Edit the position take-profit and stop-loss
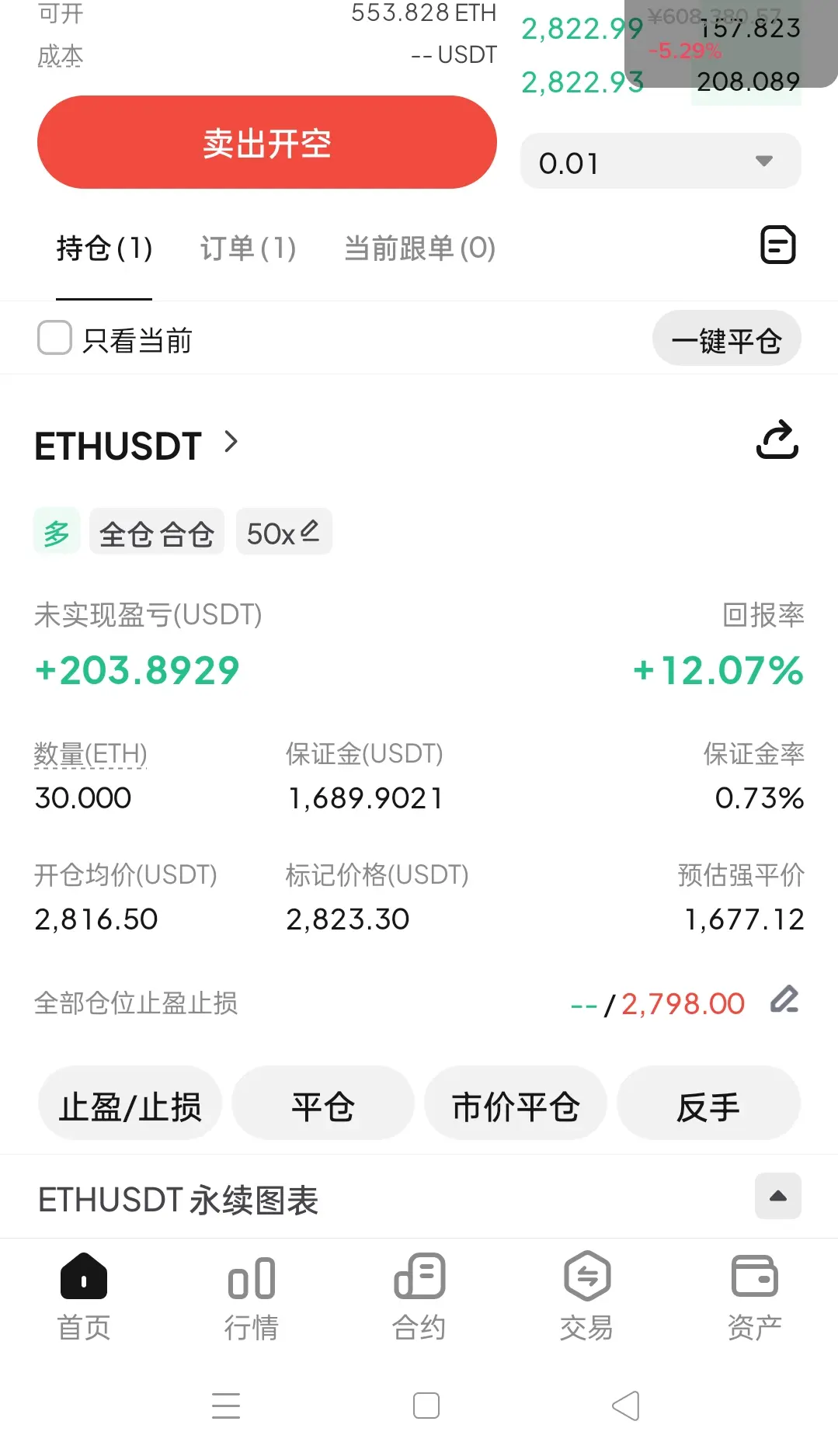838x1456 pixels. [784, 999]
